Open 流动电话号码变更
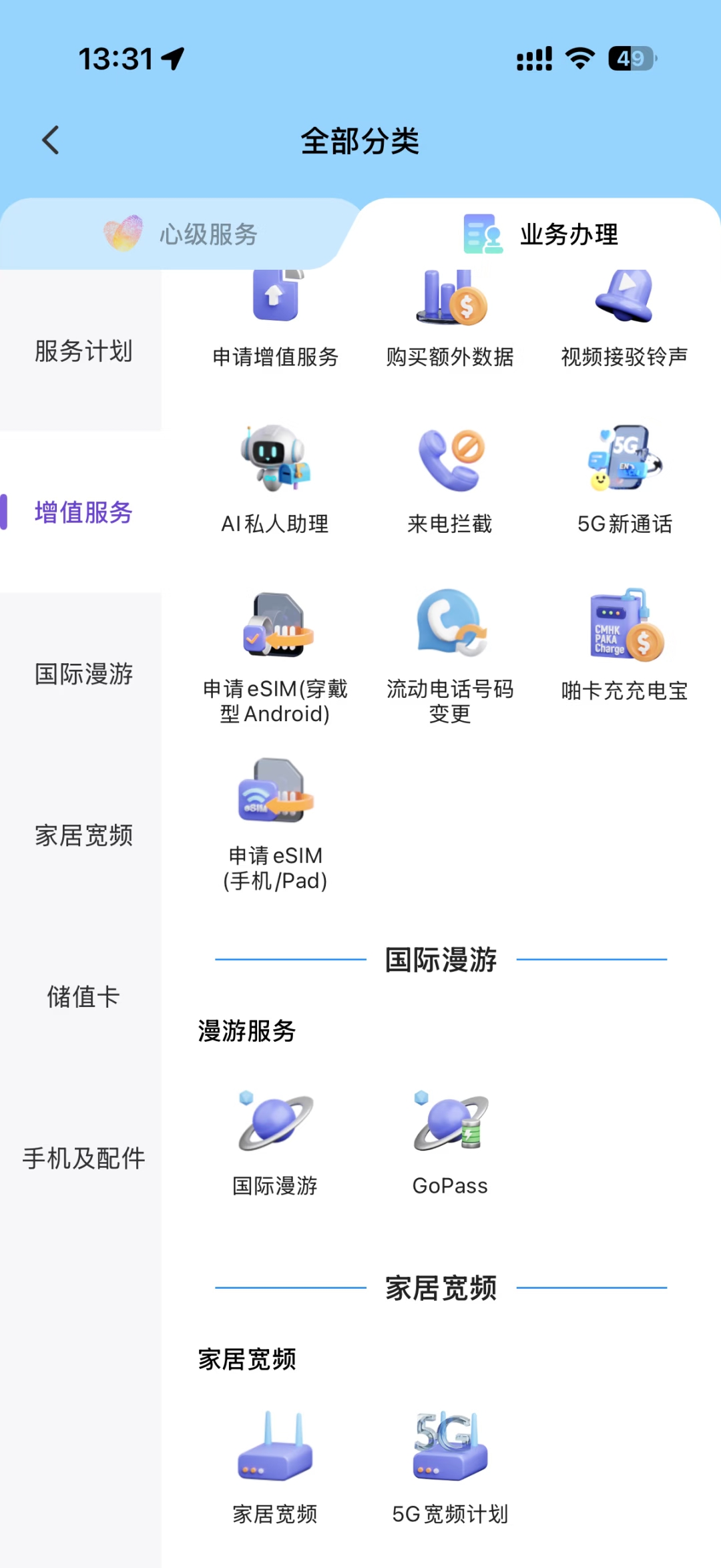721x1568 pixels. 450,654
